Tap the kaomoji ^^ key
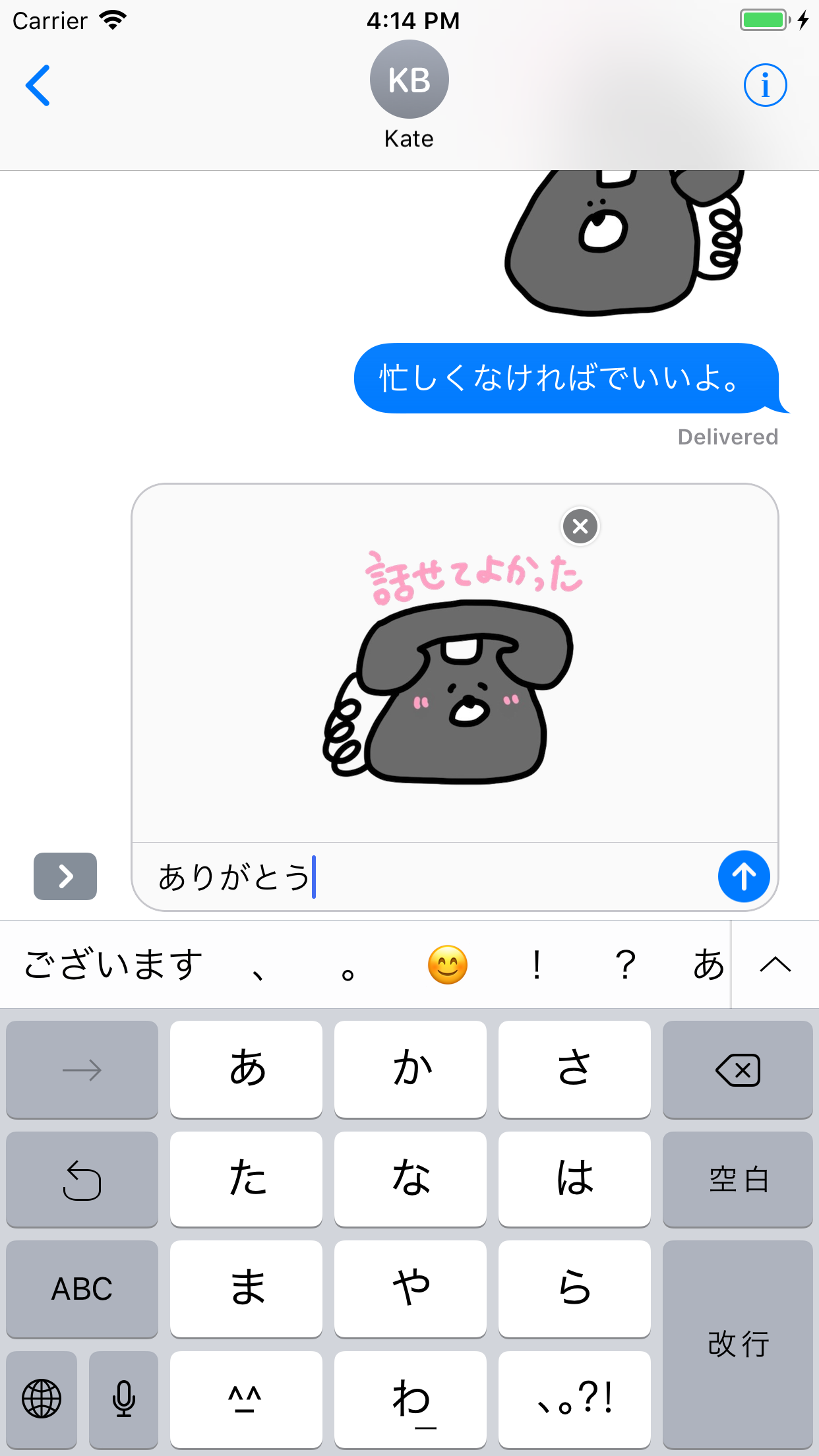The height and width of the screenshot is (1456, 819). click(245, 1399)
